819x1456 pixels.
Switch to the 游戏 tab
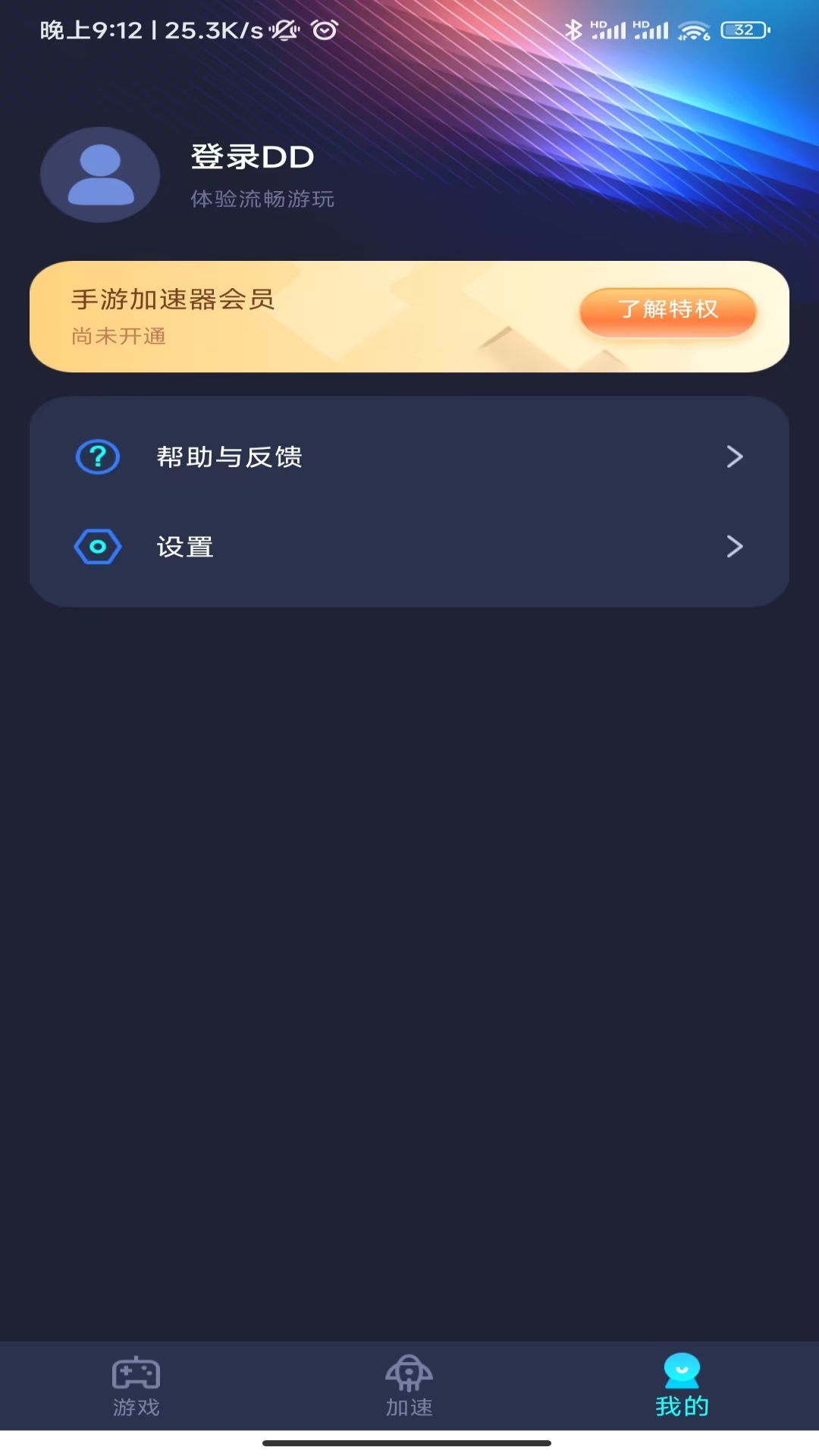(136, 1386)
